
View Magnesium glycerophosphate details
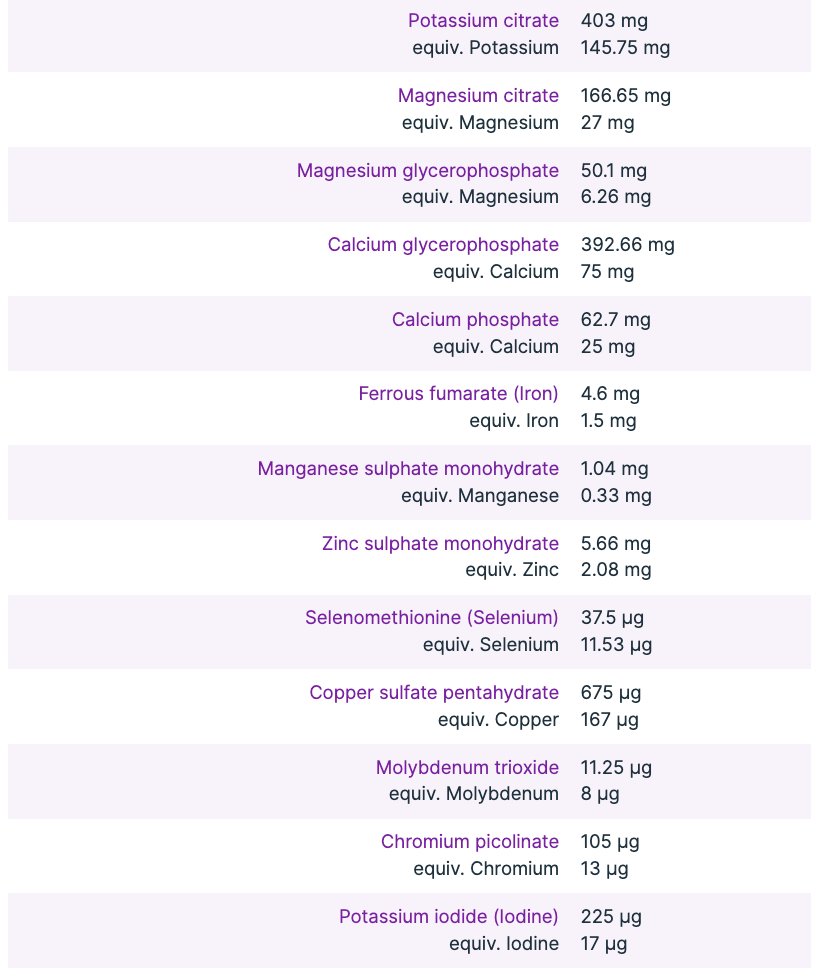click(x=428, y=171)
